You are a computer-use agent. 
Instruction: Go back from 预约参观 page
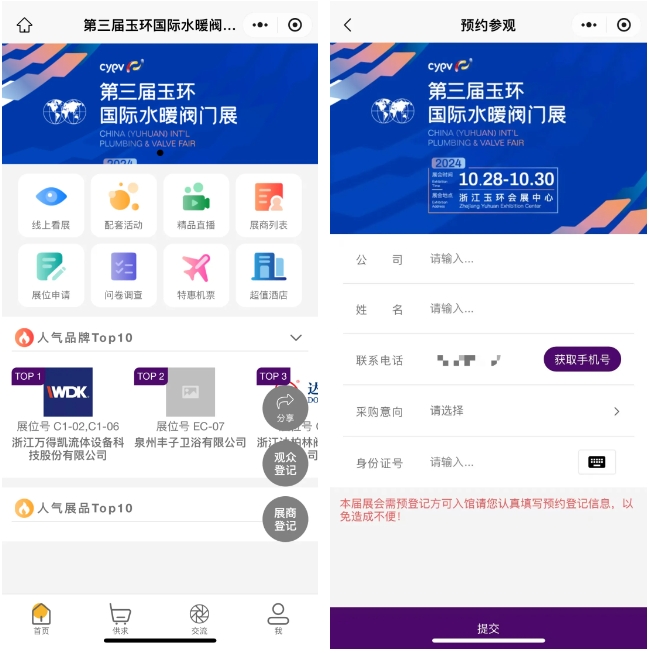[x=348, y=25]
